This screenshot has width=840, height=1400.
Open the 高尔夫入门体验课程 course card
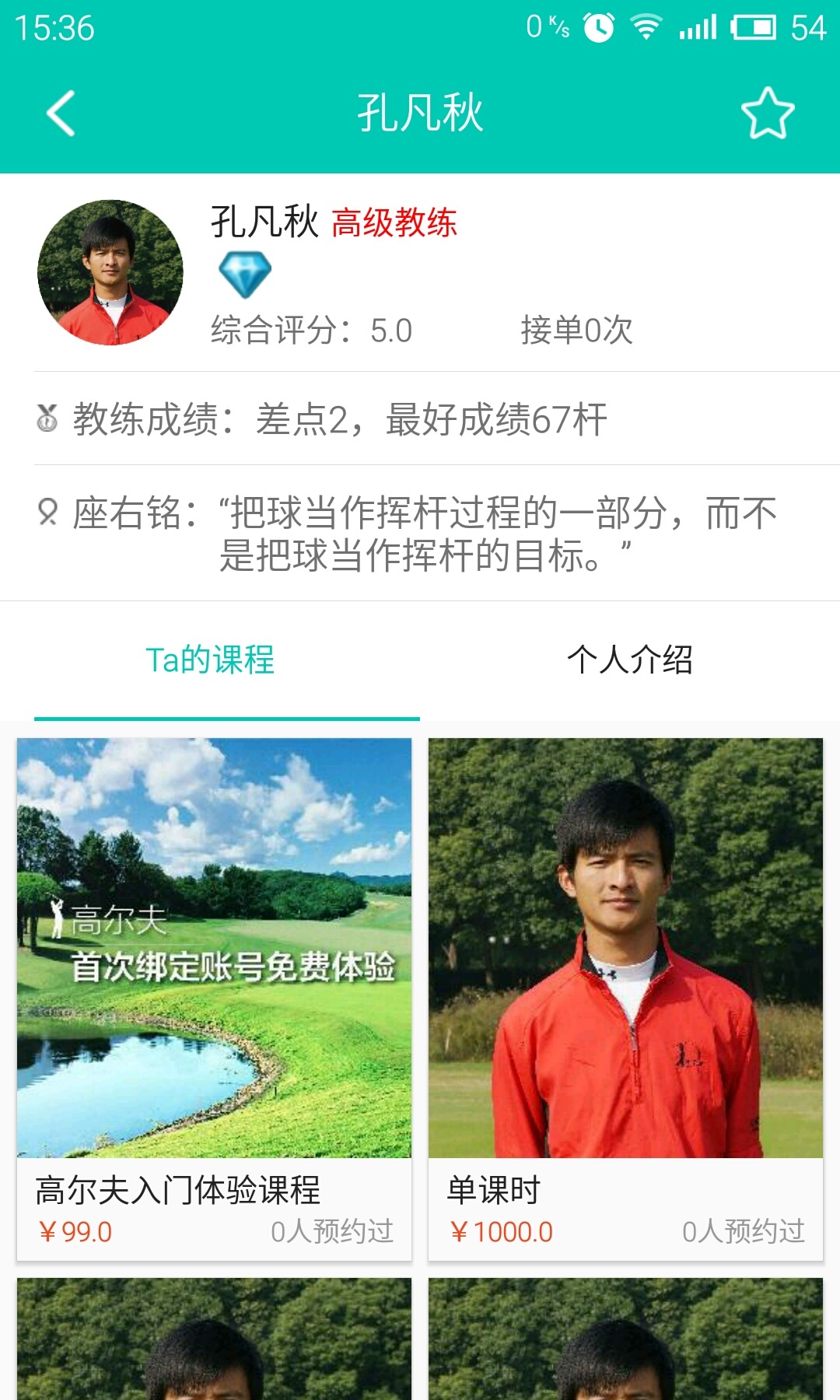tap(214, 999)
